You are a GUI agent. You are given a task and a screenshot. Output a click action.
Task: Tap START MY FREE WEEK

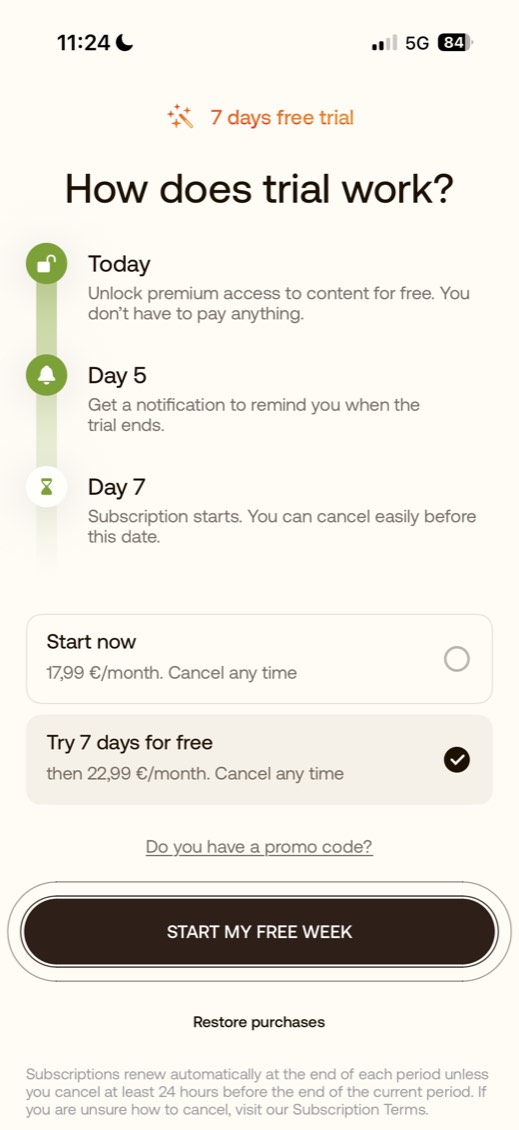coord(260,932)
